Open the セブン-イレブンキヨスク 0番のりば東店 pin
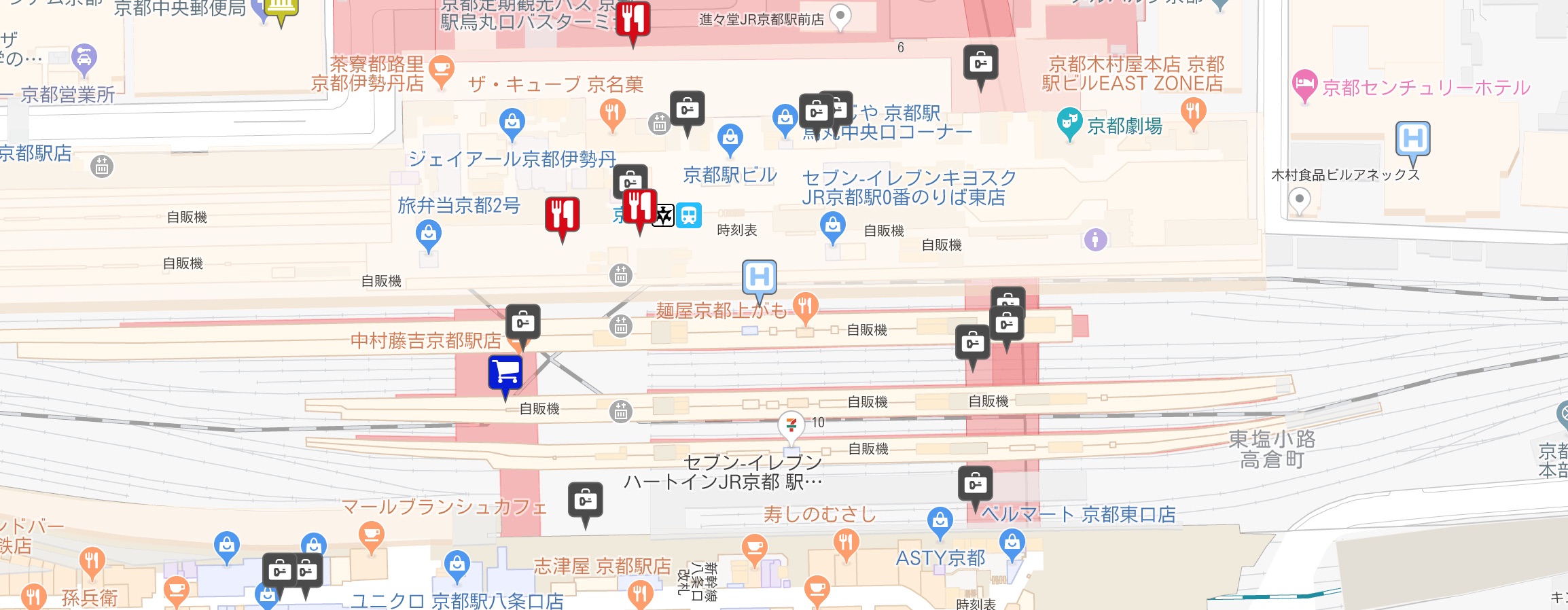Viewport: 1568px width, 610px height. [x=832, y=226]
